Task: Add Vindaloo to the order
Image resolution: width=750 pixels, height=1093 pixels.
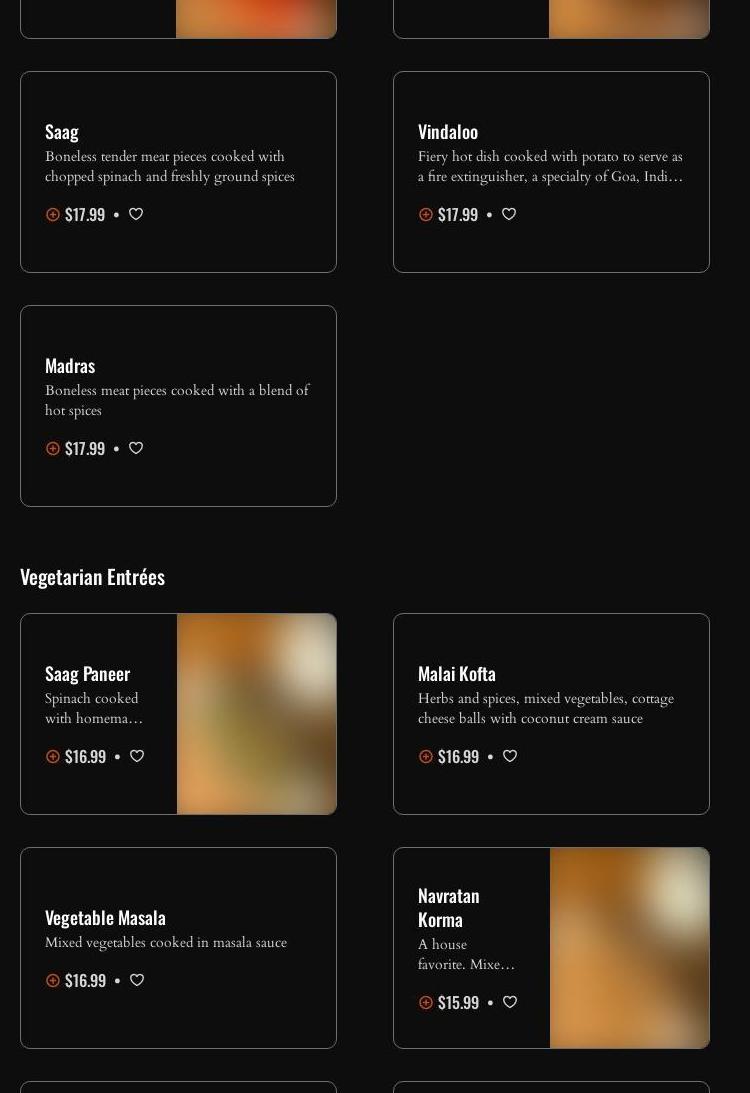Action: coord(426,214)
